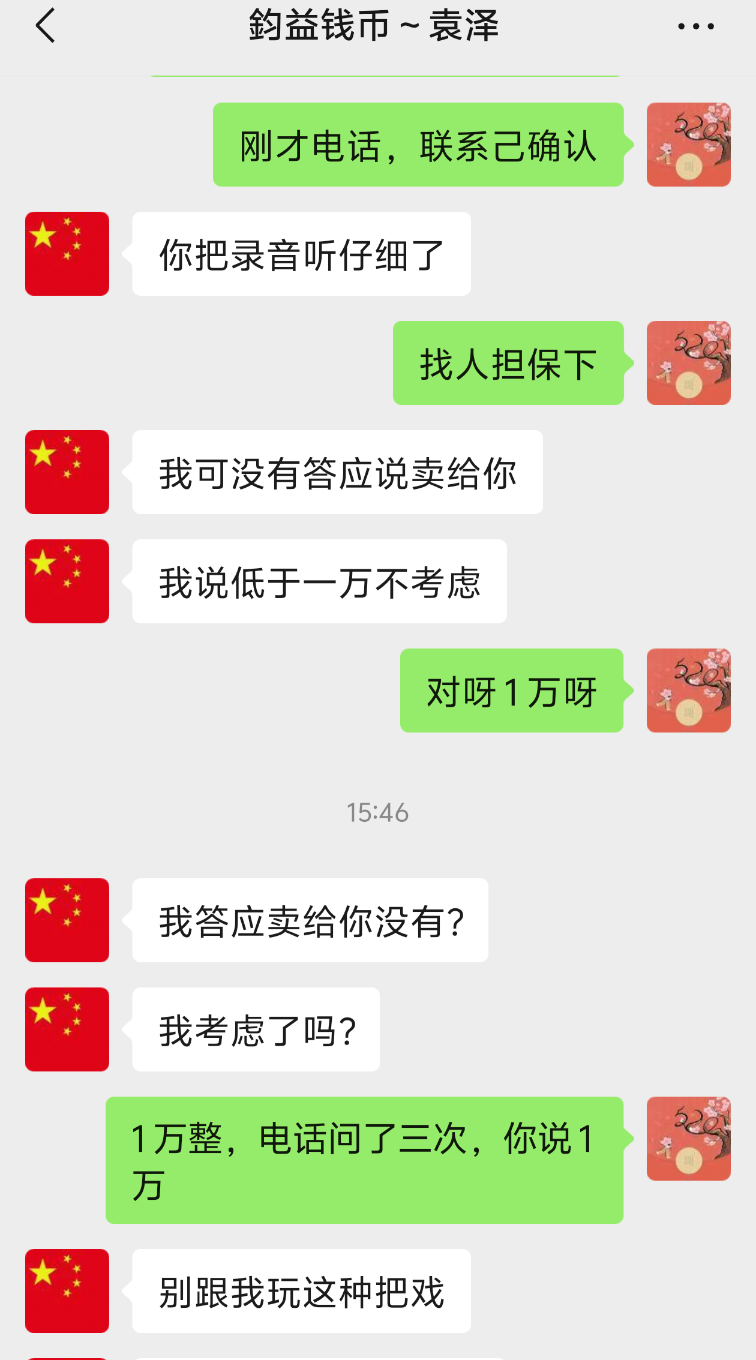Viewport: 756px width, 1360px height.
Task: Tap the green bubble '找人担保下'
Action: 508,363
